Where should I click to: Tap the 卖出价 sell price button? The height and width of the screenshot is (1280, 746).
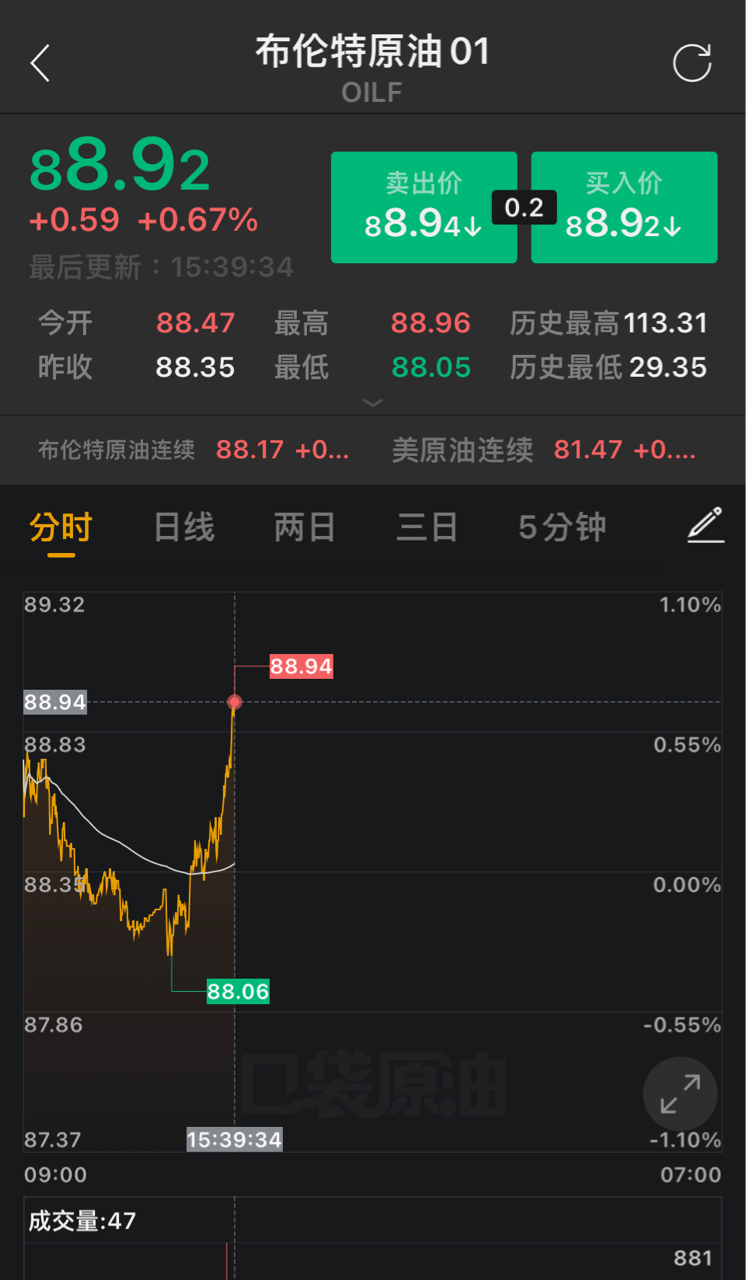coord(424,208)
